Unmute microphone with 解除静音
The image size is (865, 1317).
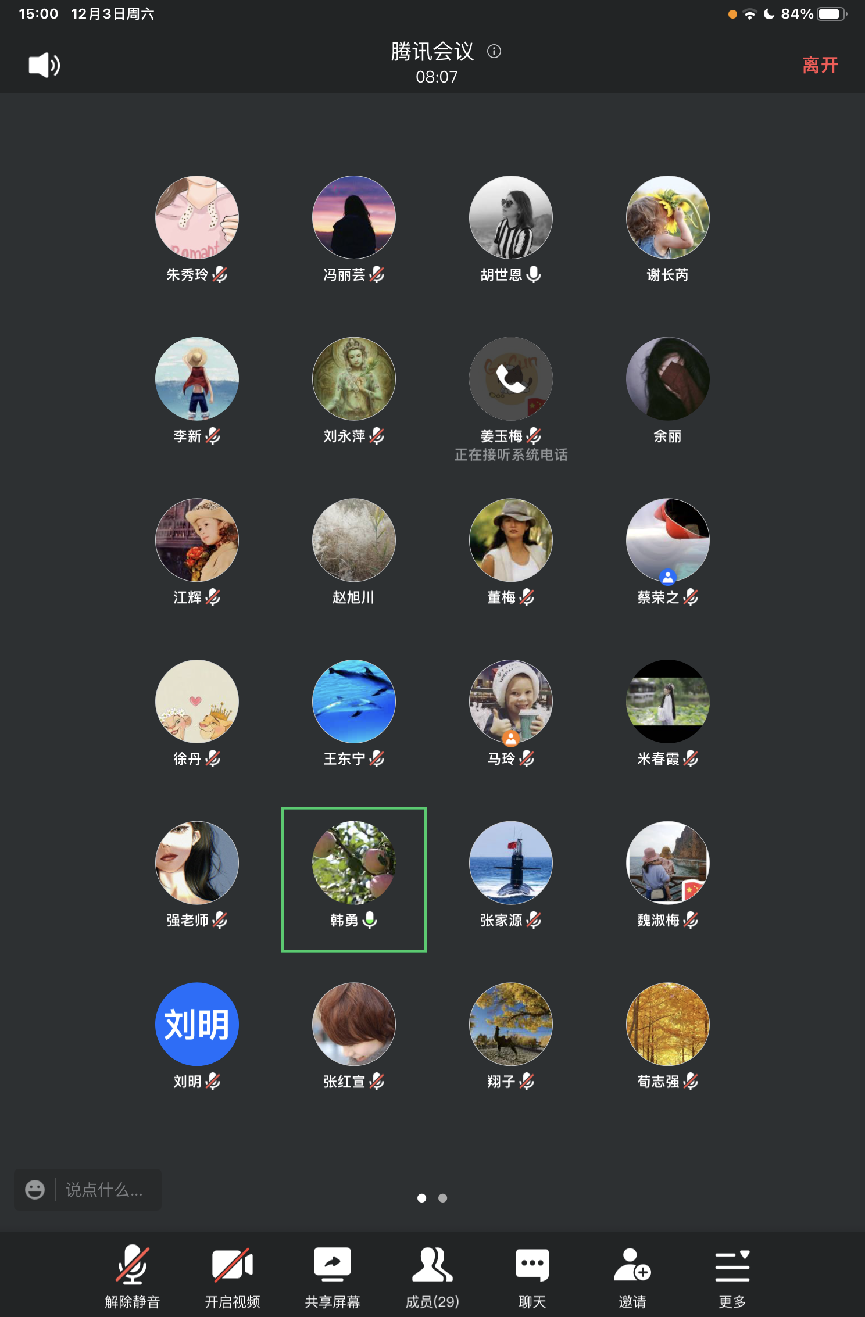[132, 1276]
